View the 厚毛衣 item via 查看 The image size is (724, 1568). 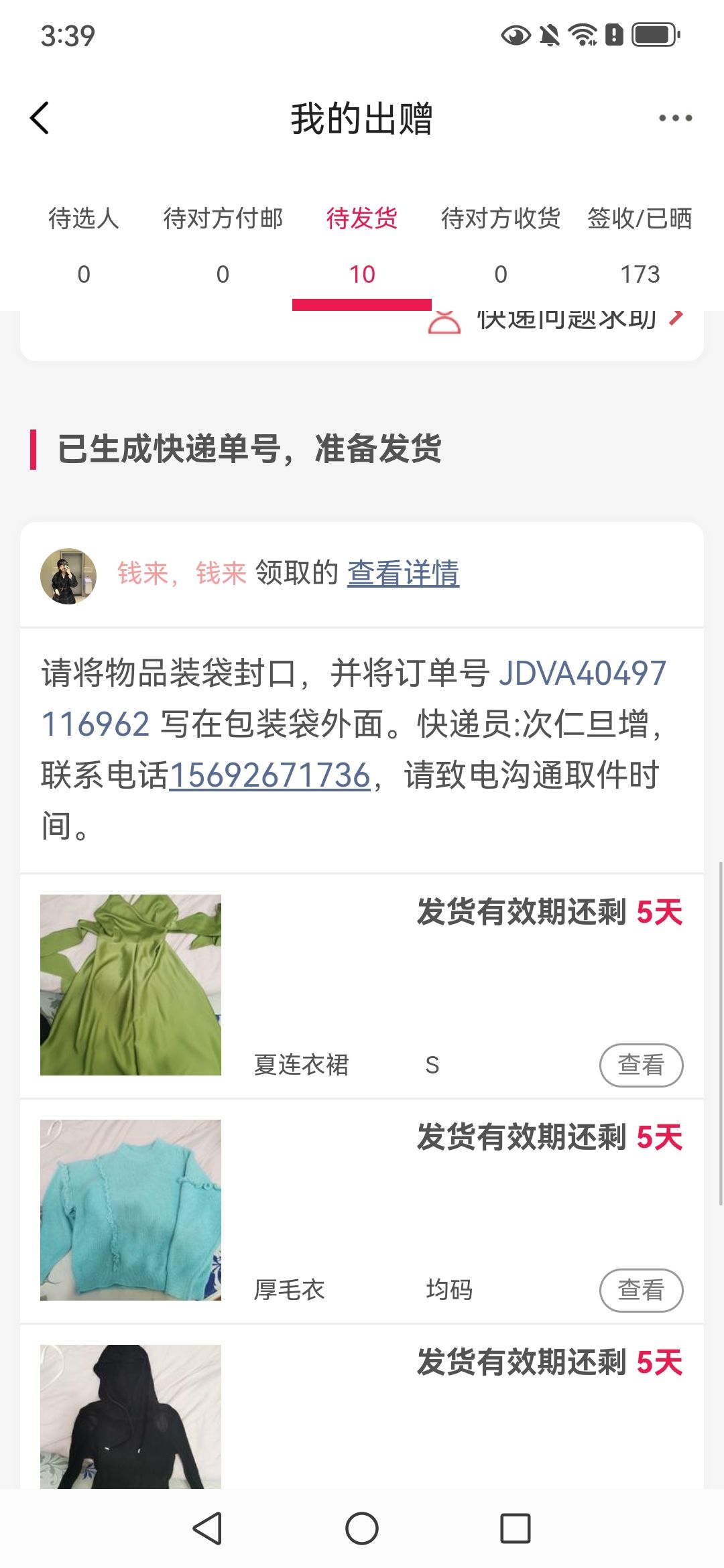point(641,1290)
